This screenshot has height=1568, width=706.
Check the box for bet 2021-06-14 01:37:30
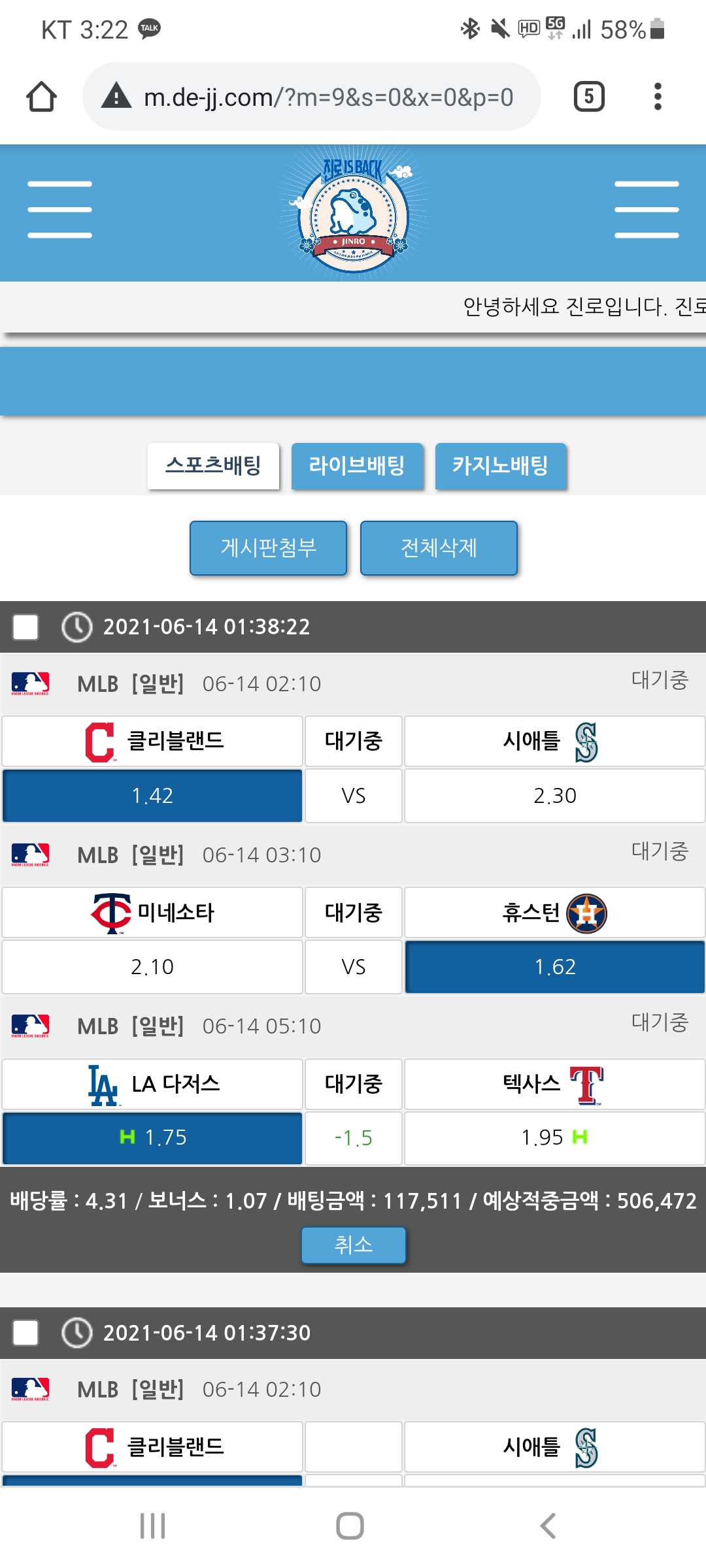[x=25, y=1333]
